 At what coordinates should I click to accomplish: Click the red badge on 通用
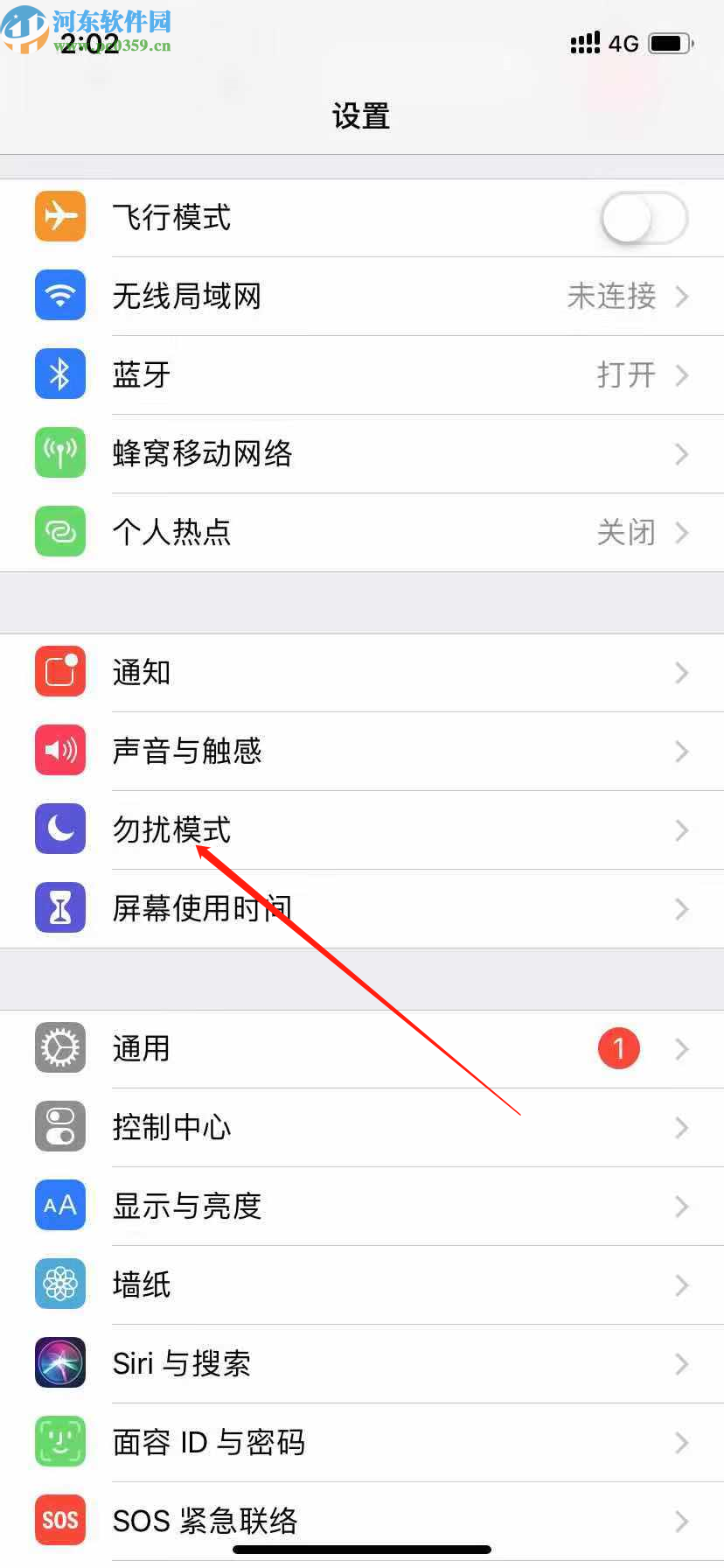[x=618, y=1048]
